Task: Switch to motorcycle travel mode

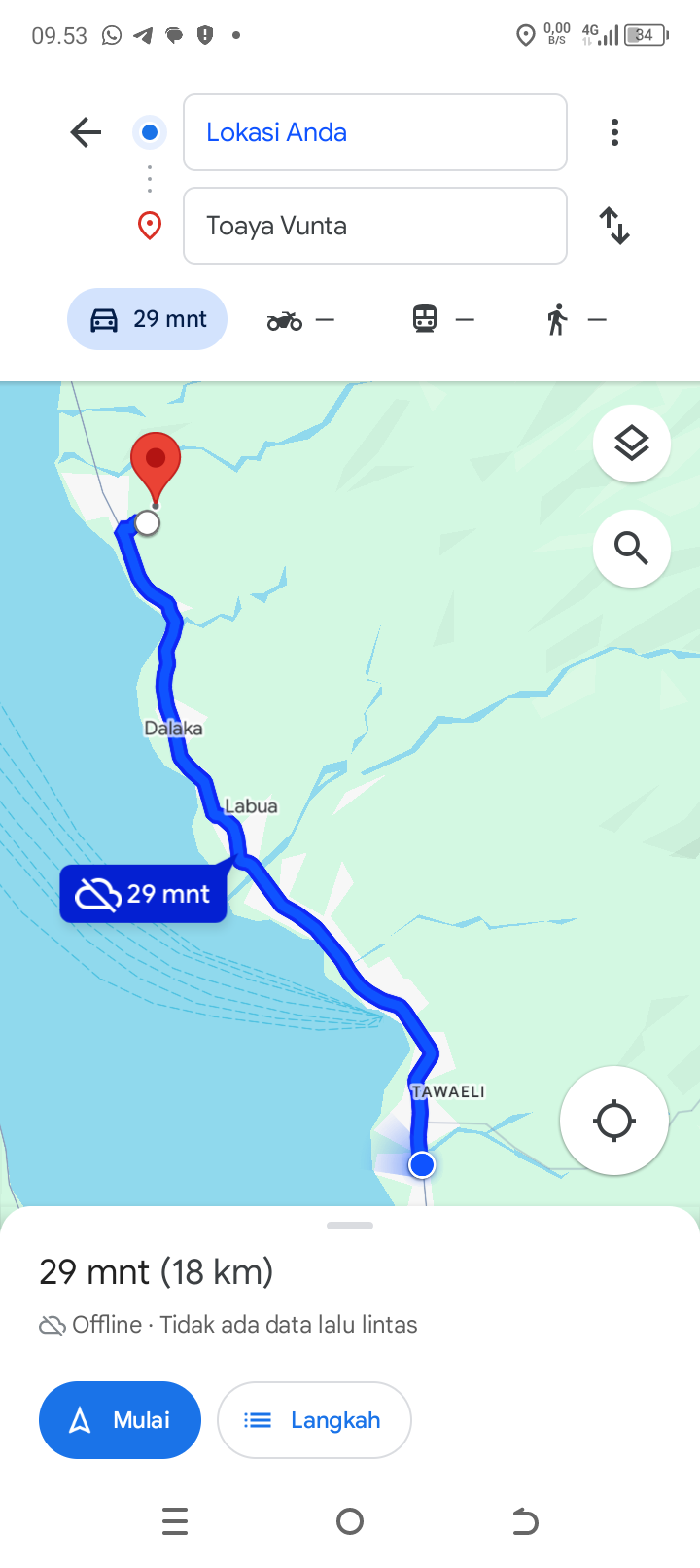Action: (x=300, y=319)
